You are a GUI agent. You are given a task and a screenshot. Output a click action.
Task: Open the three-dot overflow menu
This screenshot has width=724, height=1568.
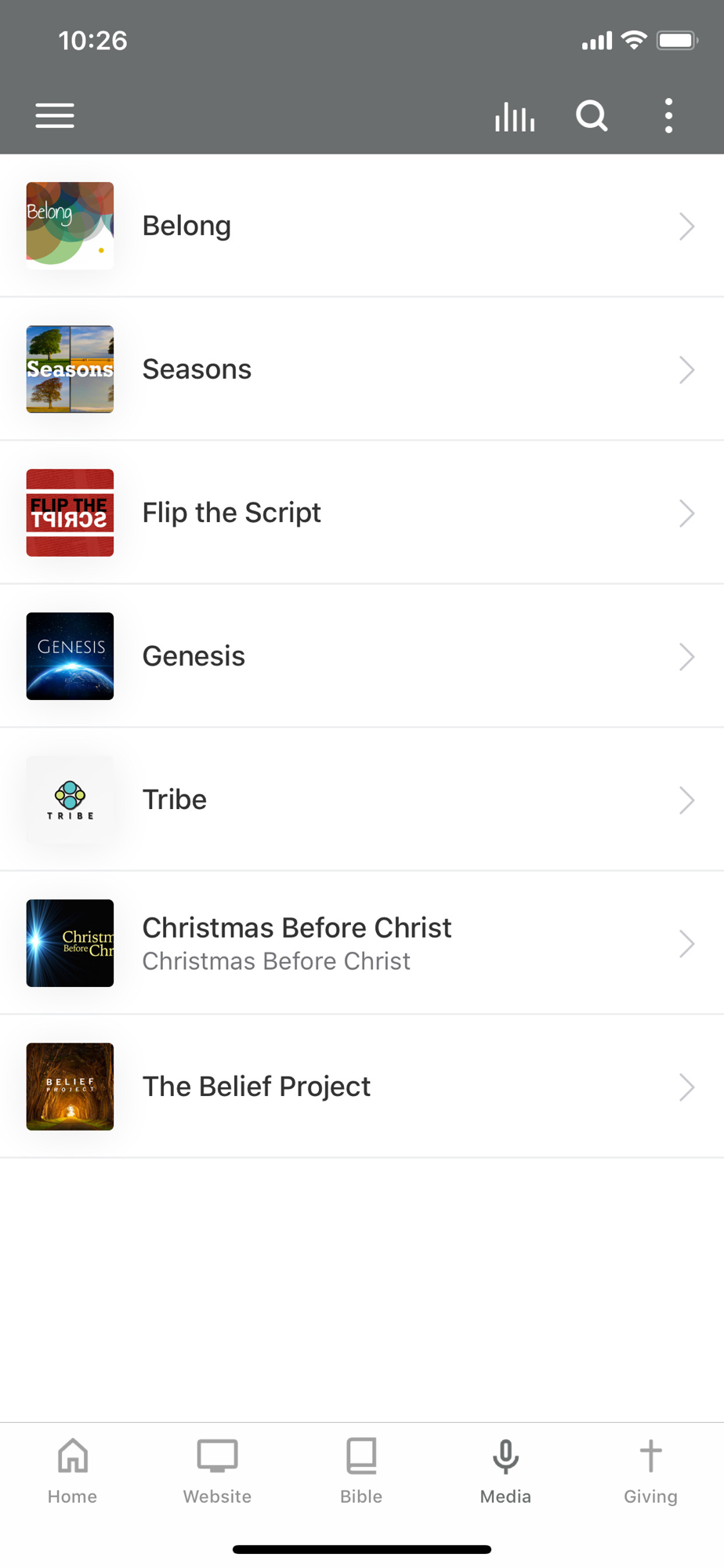668,116
